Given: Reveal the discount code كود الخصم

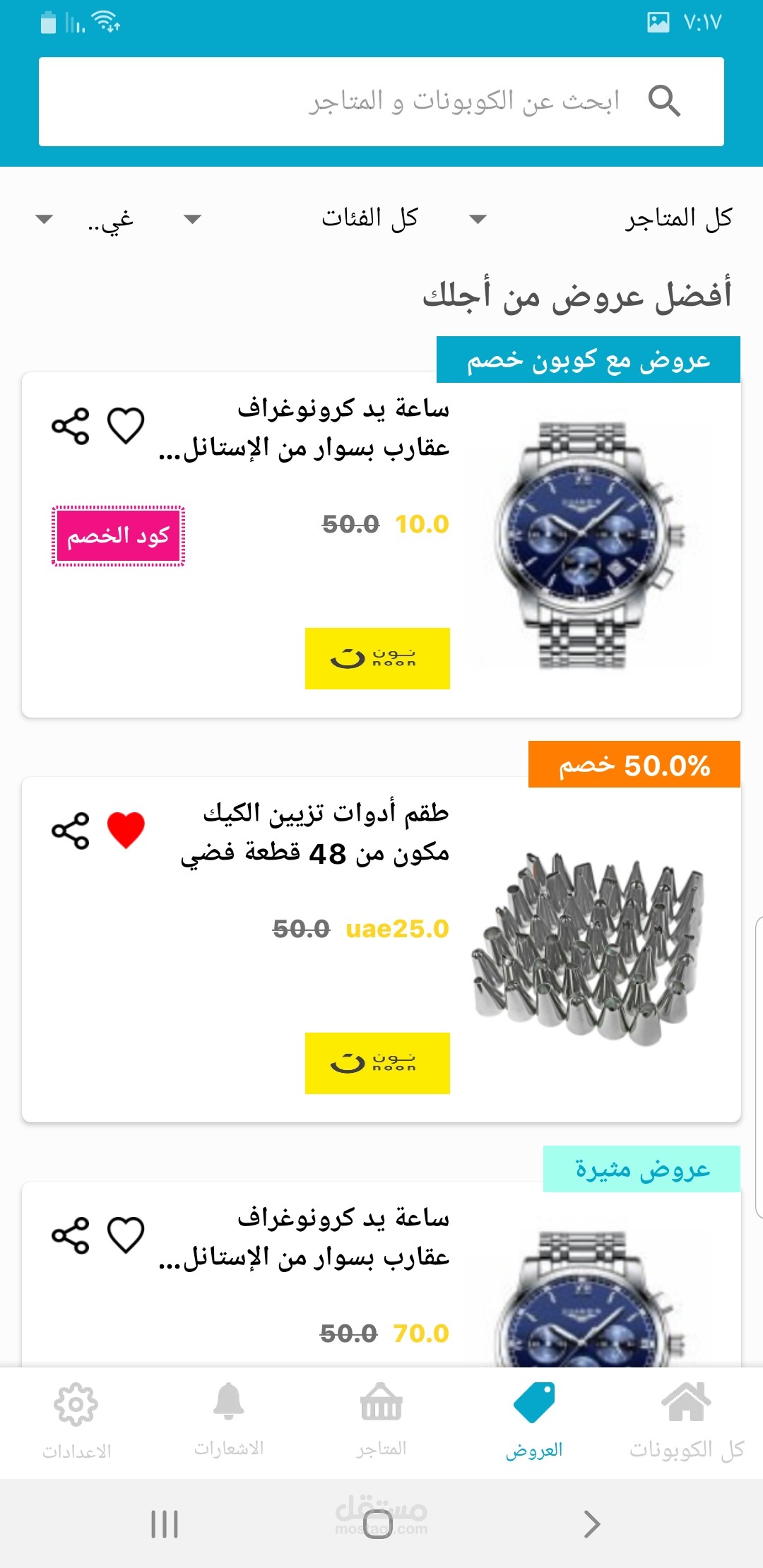Looking at the screenshot, I should 118,536.
